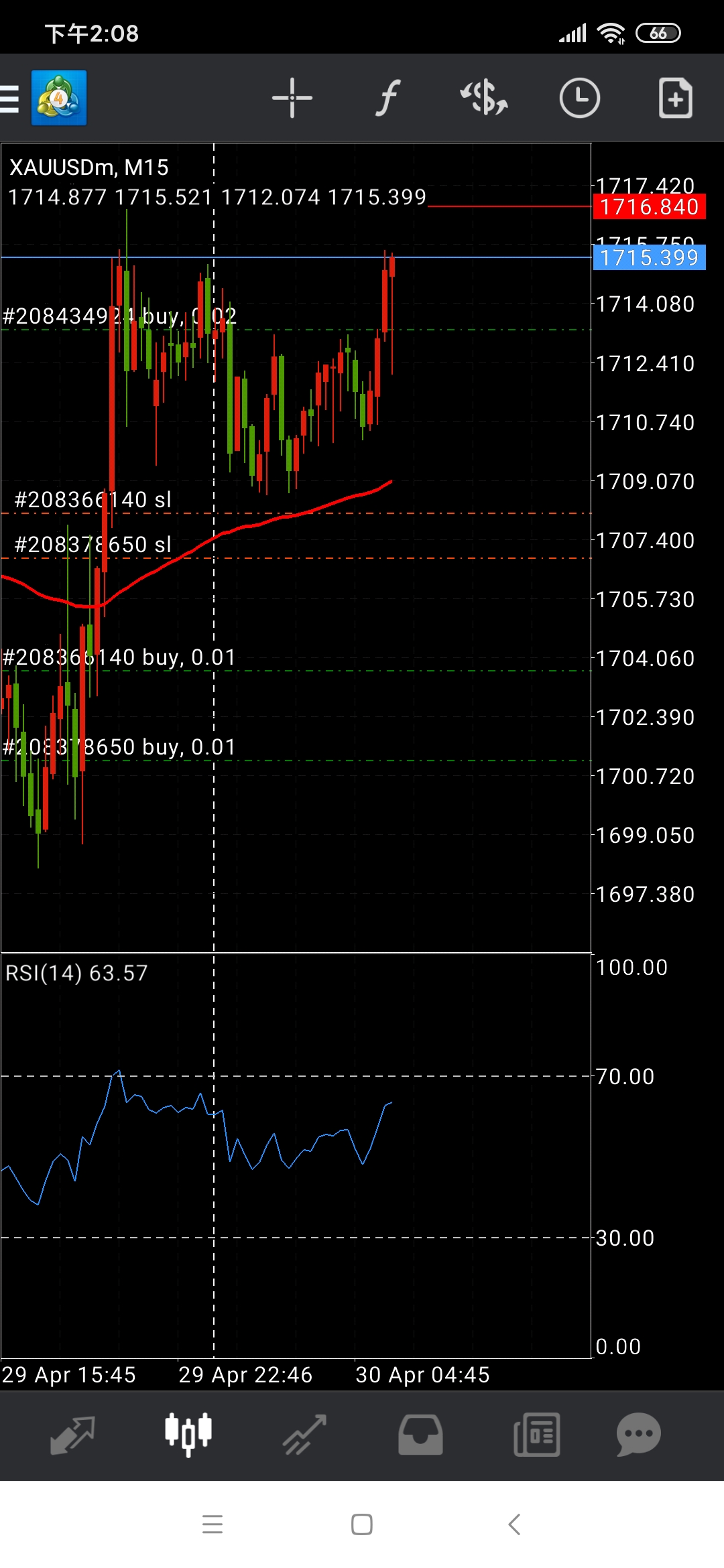Change the chart symbol via currency icon
The height and width of the screenshot is (1568, 724).
pos(483,98)
